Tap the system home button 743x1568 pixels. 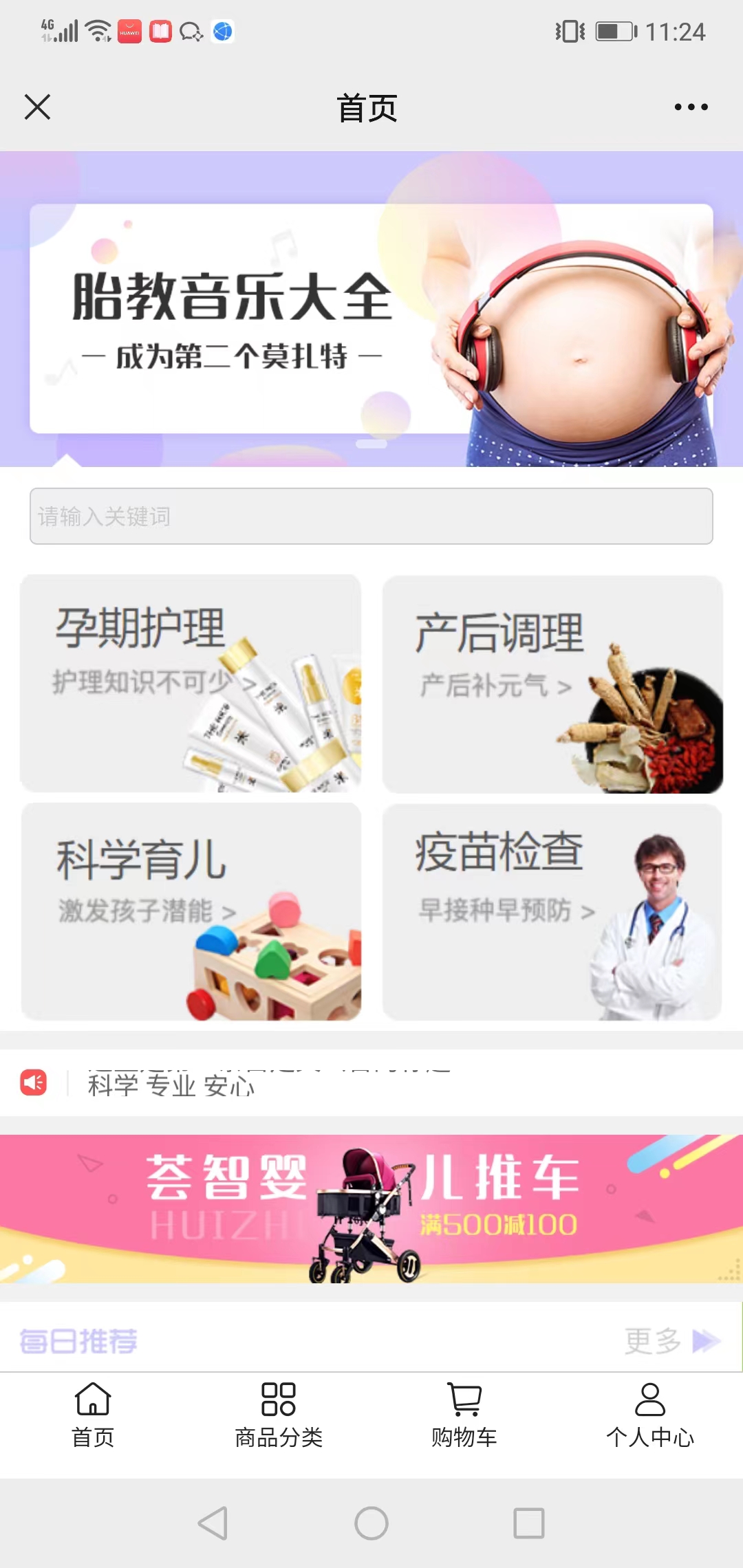pyautogui.click(x=371, y=1523)
